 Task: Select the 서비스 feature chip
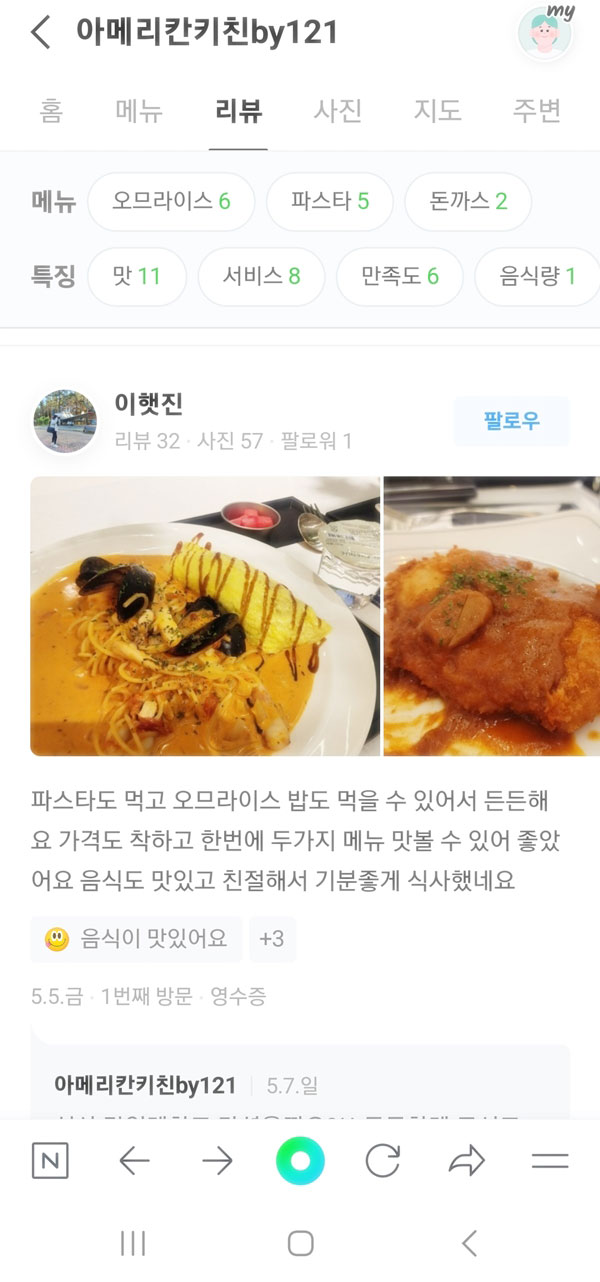[x=261, y=276]
